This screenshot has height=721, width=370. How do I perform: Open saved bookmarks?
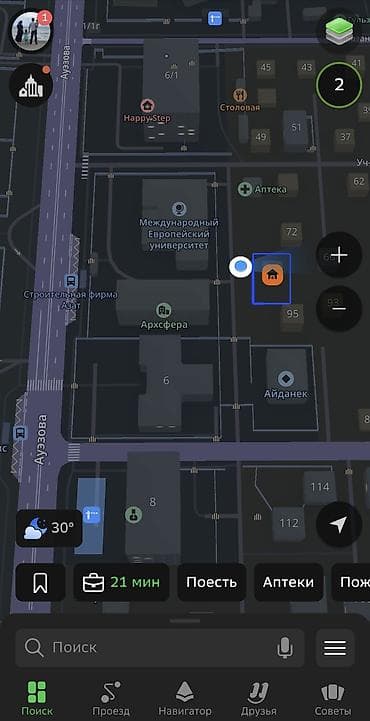(x=40, y=583)
